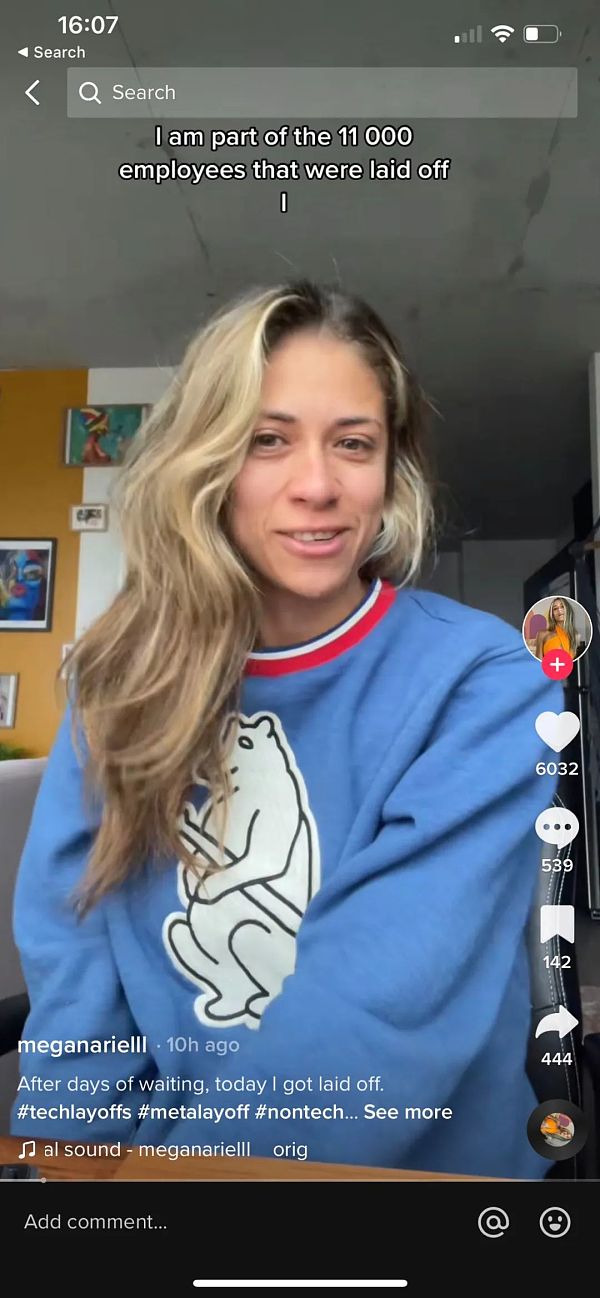Image resolution: width=600 pixels, height=1298 pixels.
Task: Return to Search via status bar link
Action: 52,52
